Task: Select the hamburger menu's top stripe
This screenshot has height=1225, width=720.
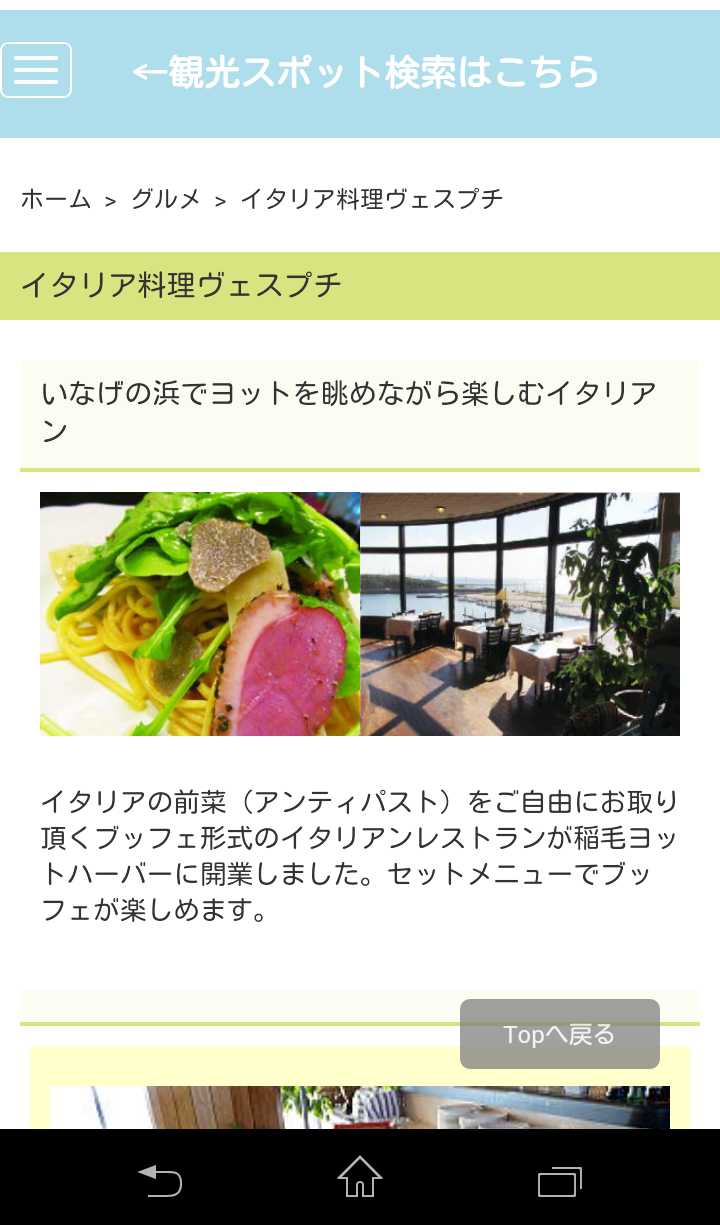Action: point(36,56)
